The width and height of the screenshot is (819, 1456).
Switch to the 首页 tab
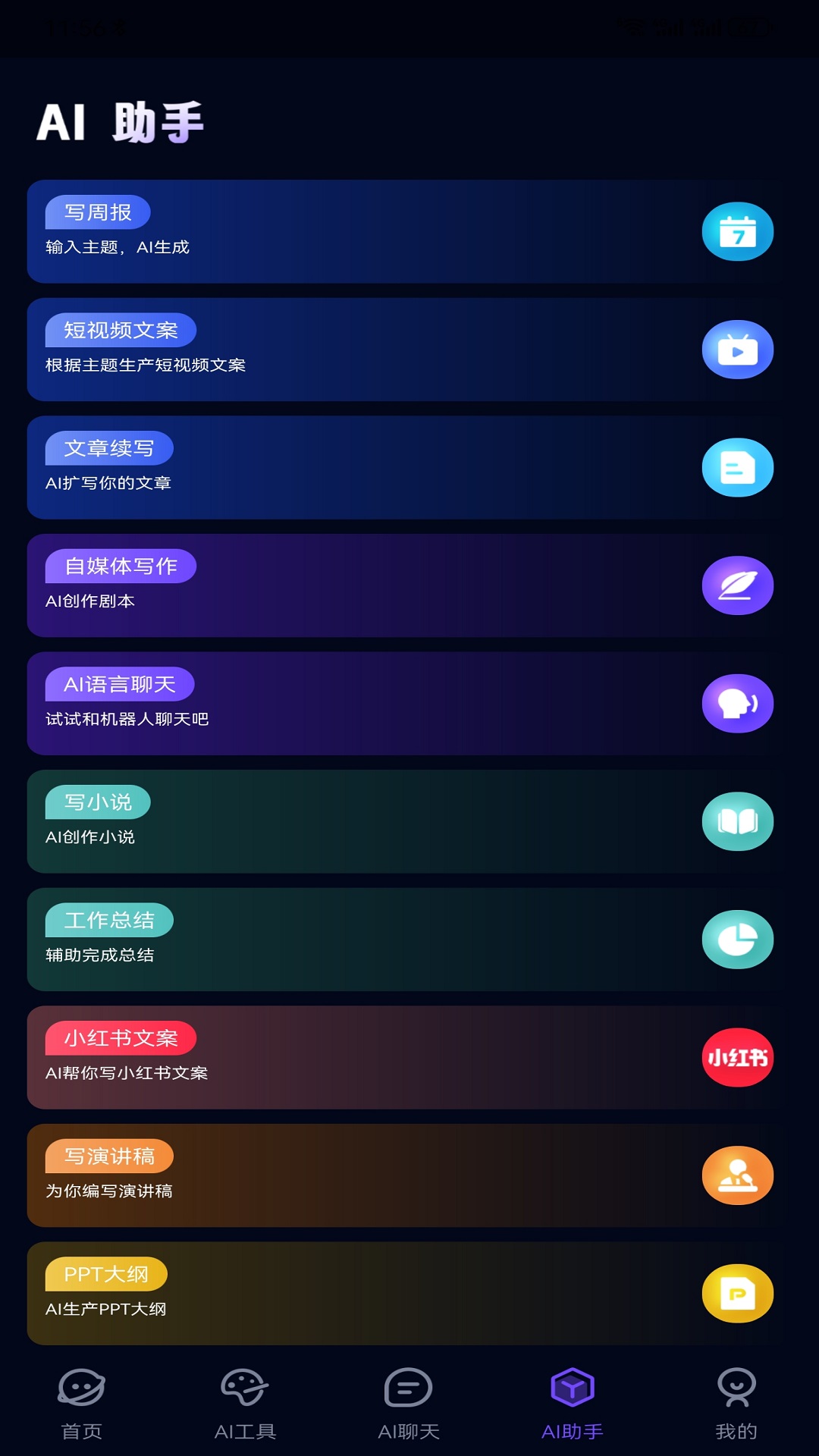80,1407
